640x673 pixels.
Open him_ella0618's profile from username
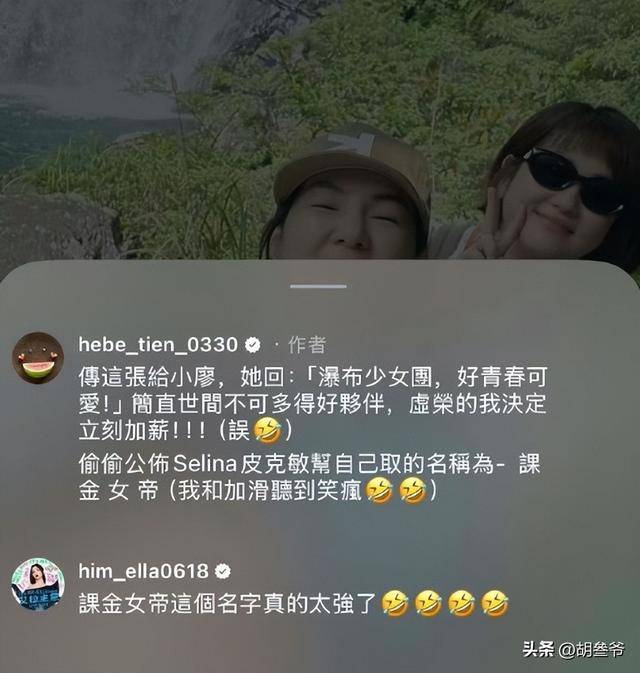143,571
